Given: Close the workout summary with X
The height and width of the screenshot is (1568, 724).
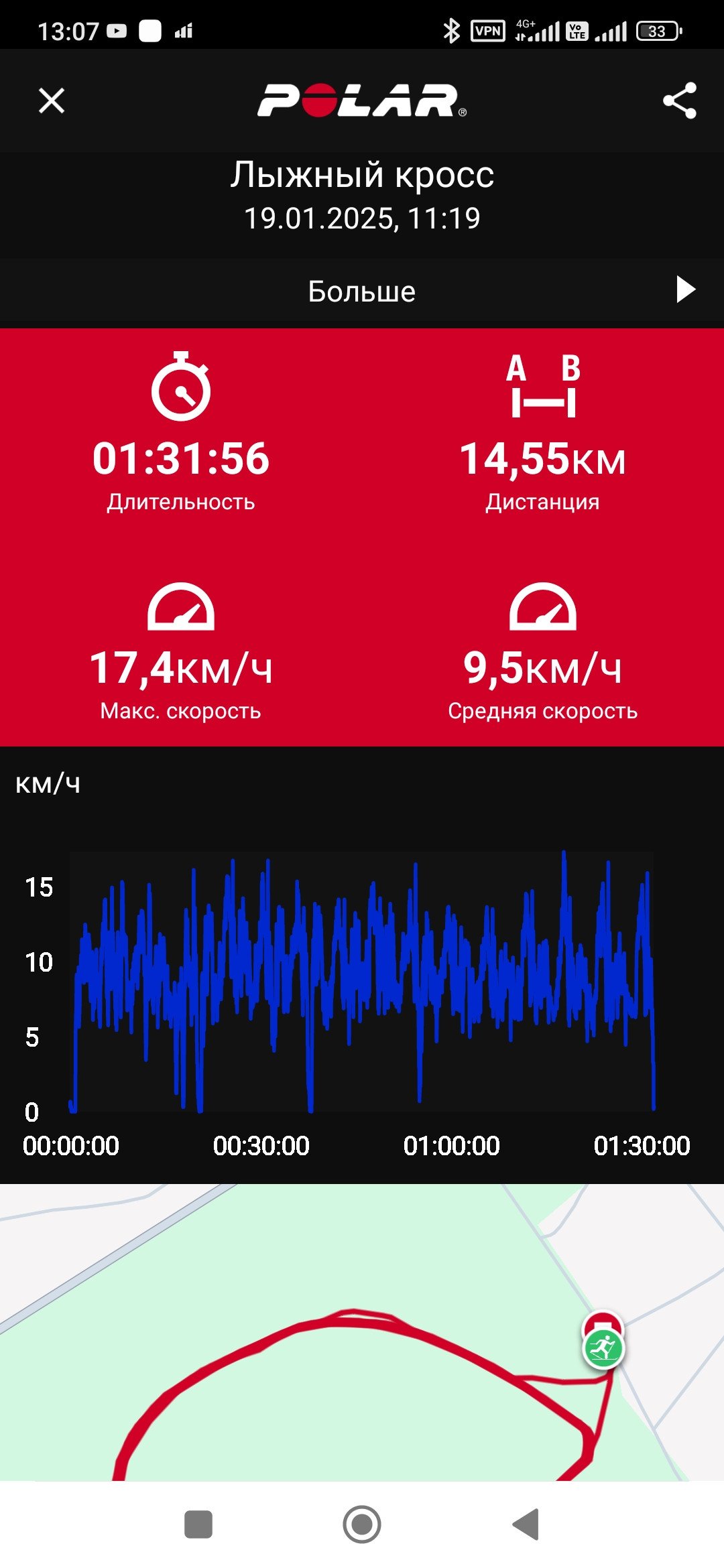Looking at the screenshot, I should click(x=52, y=101).
